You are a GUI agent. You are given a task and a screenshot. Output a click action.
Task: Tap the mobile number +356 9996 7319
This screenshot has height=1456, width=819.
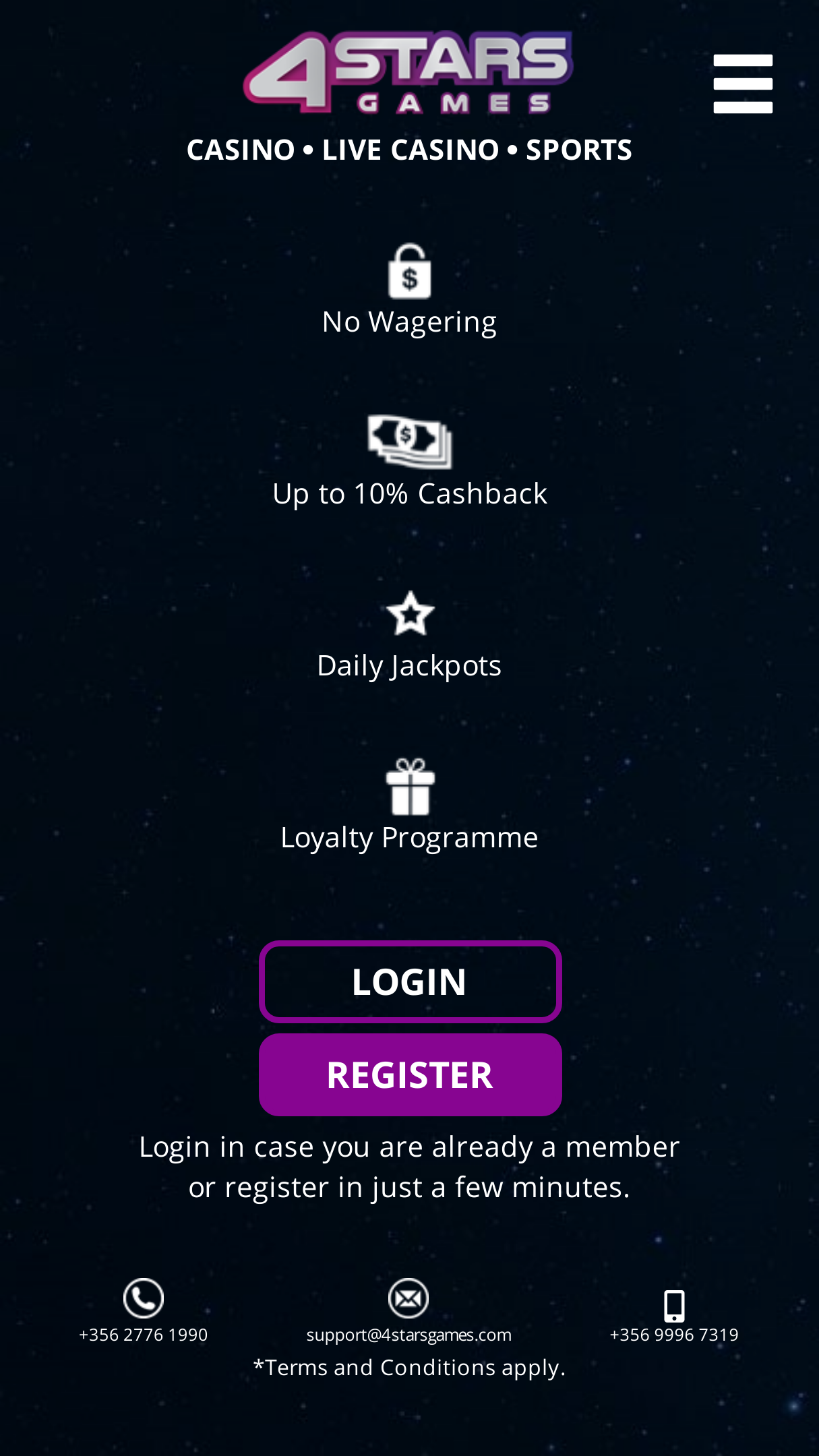(x=674, y=1334)
